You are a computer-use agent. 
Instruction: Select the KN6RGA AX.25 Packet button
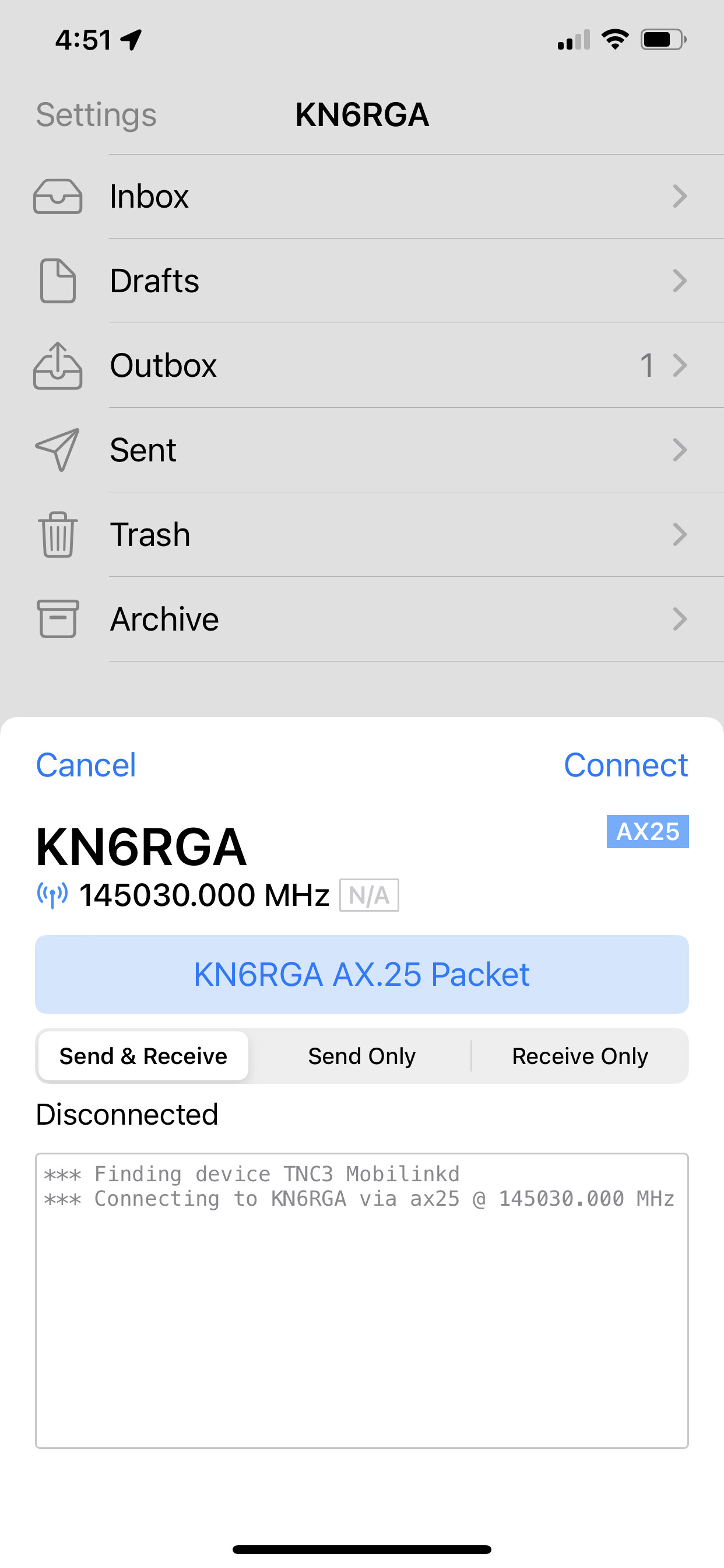coord(362,974)
